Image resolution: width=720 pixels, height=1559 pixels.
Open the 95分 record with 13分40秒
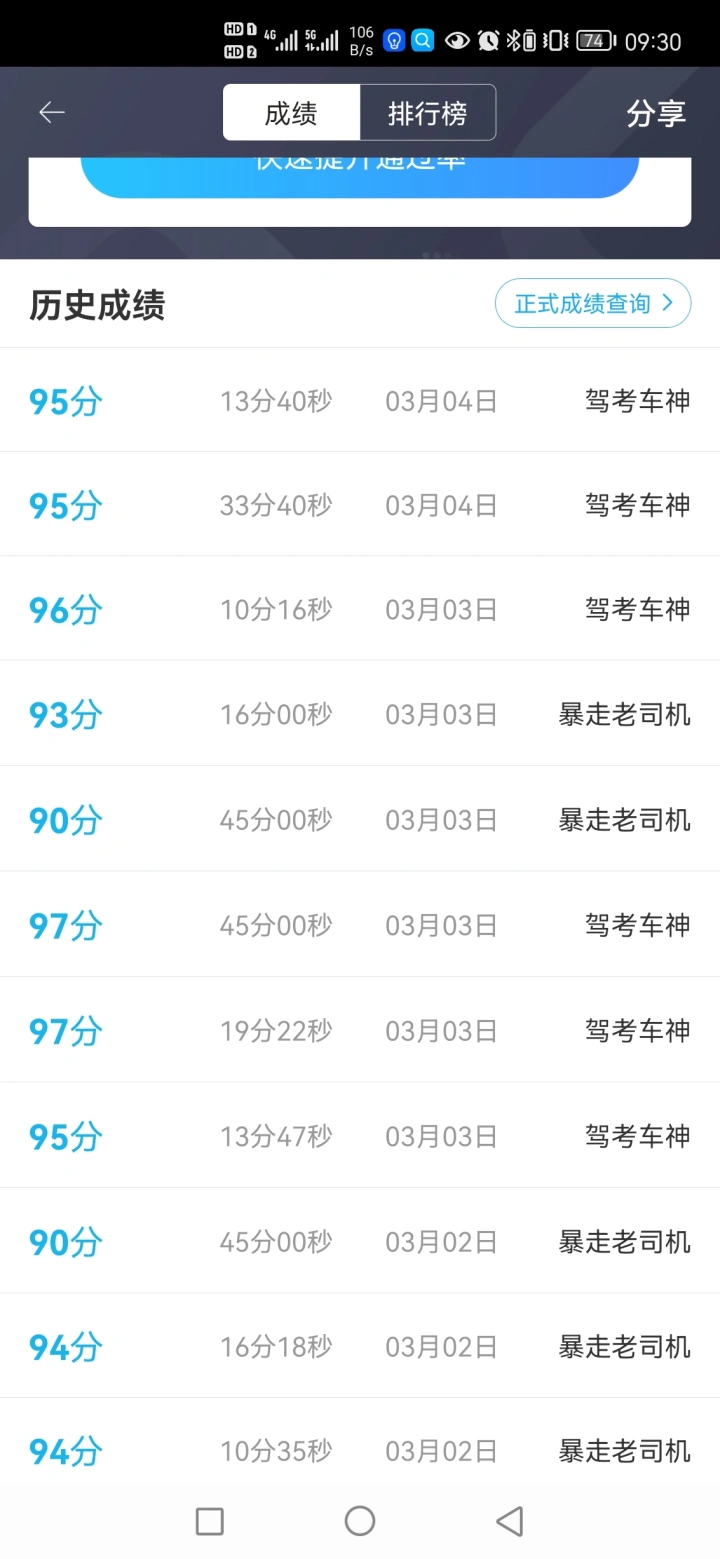(360, 401)
